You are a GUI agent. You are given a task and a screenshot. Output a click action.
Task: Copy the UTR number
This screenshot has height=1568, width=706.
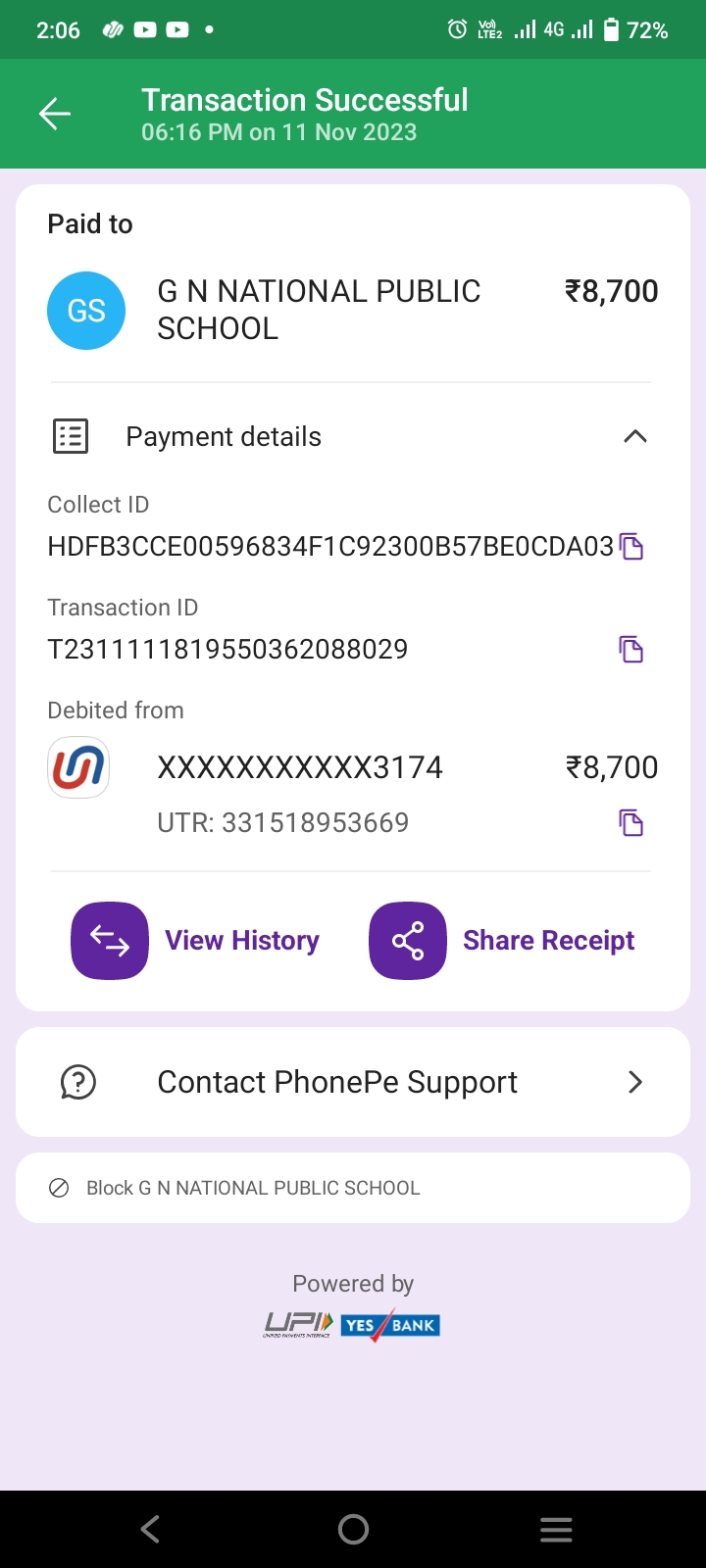(631, 822)
